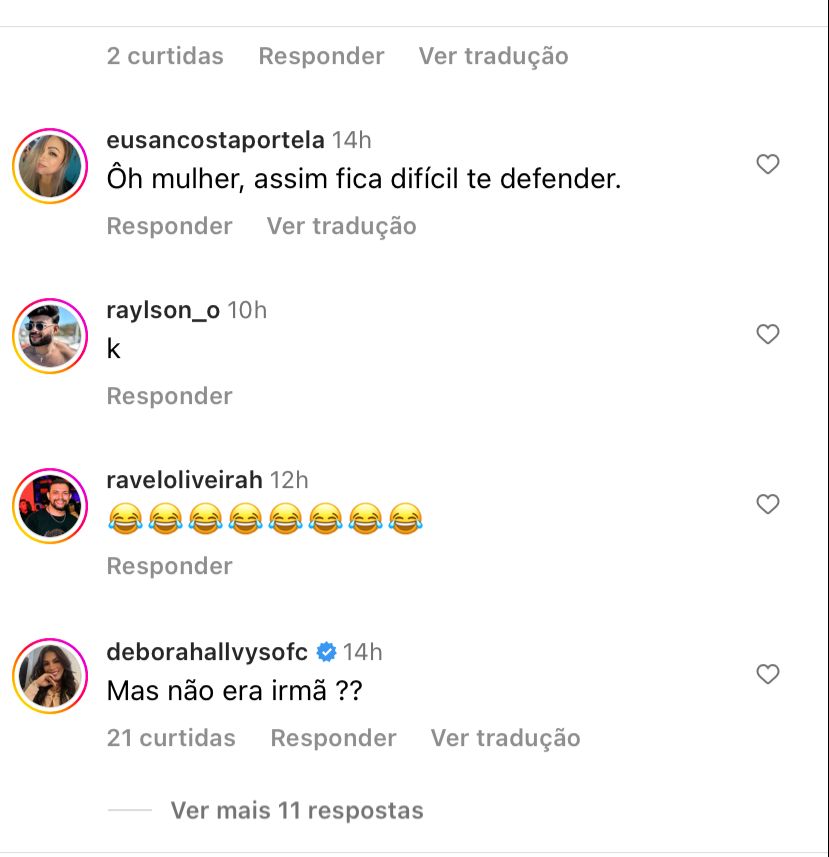The image size is (829, 857).
Task: Translate eusancostaportela's comment
Action: (341, 226)
